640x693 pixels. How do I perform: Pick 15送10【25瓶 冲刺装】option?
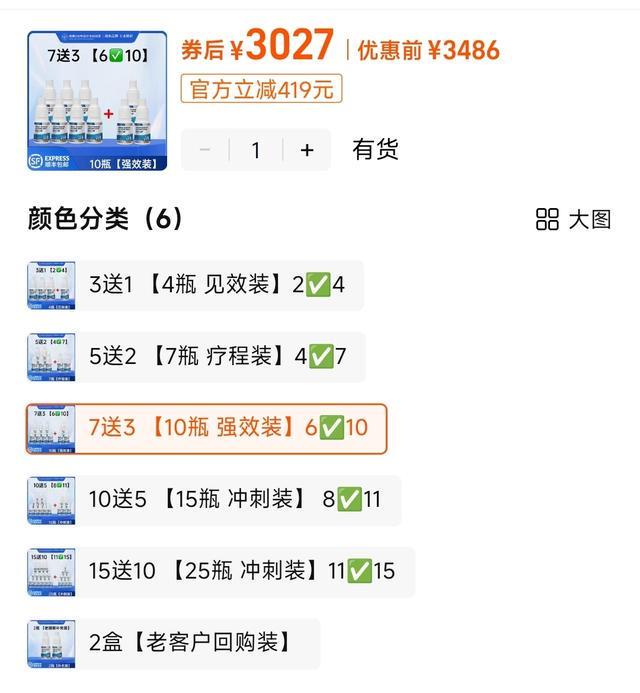coord(221,571)
